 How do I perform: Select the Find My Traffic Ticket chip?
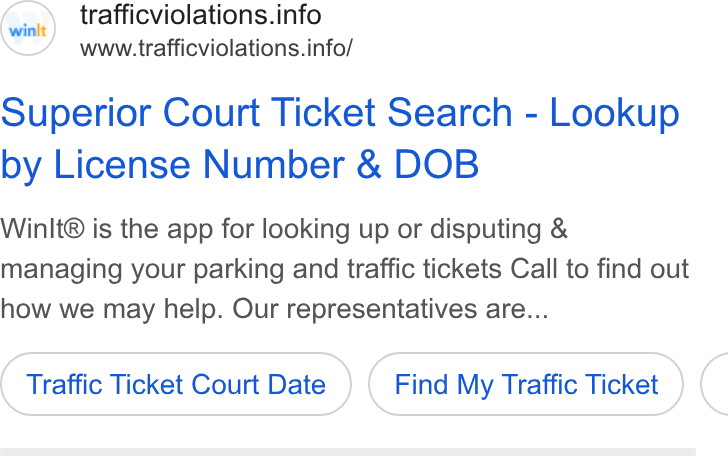click(x=526, y=384)
